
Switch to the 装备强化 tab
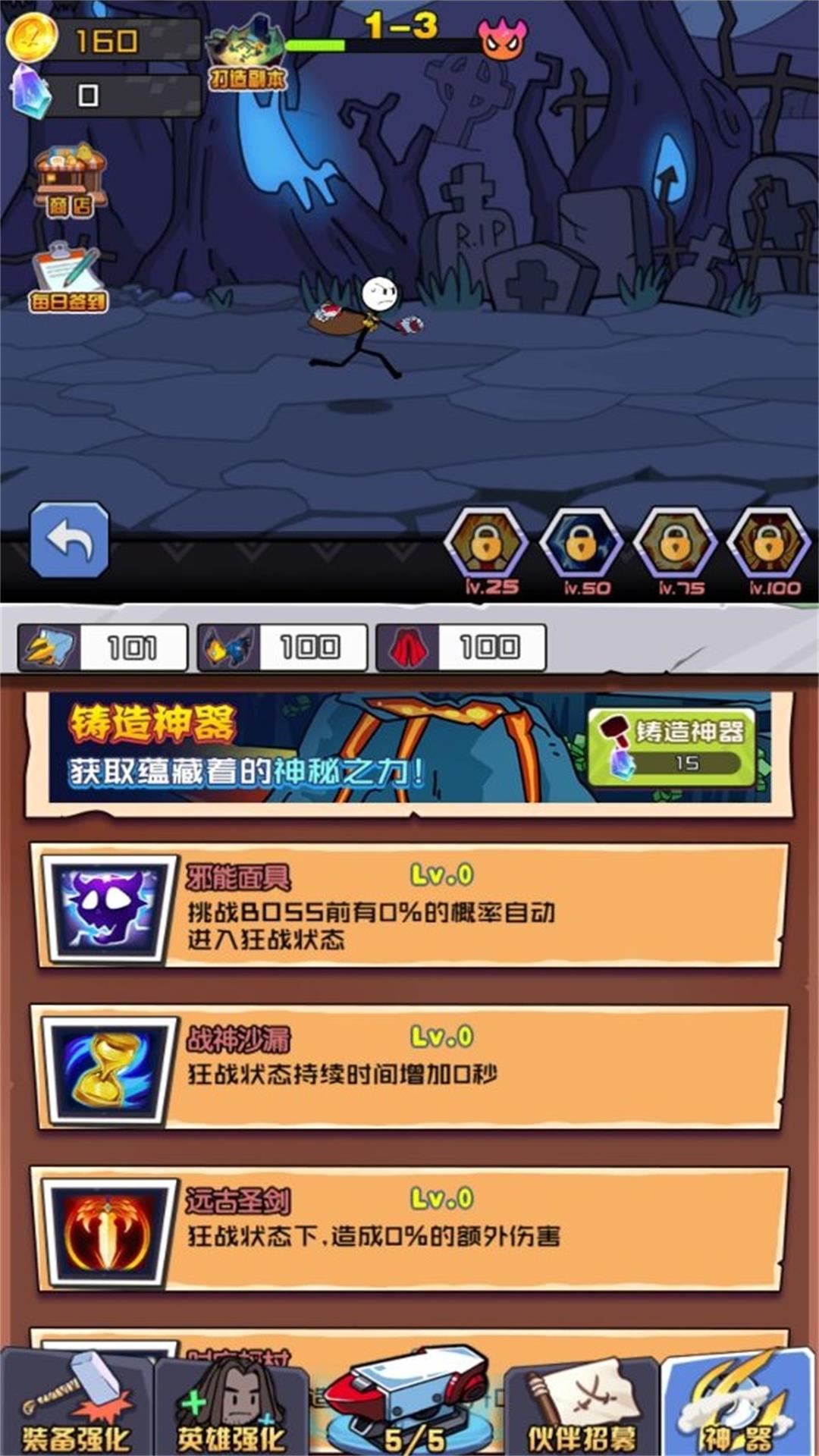[x=76, y=1404]
